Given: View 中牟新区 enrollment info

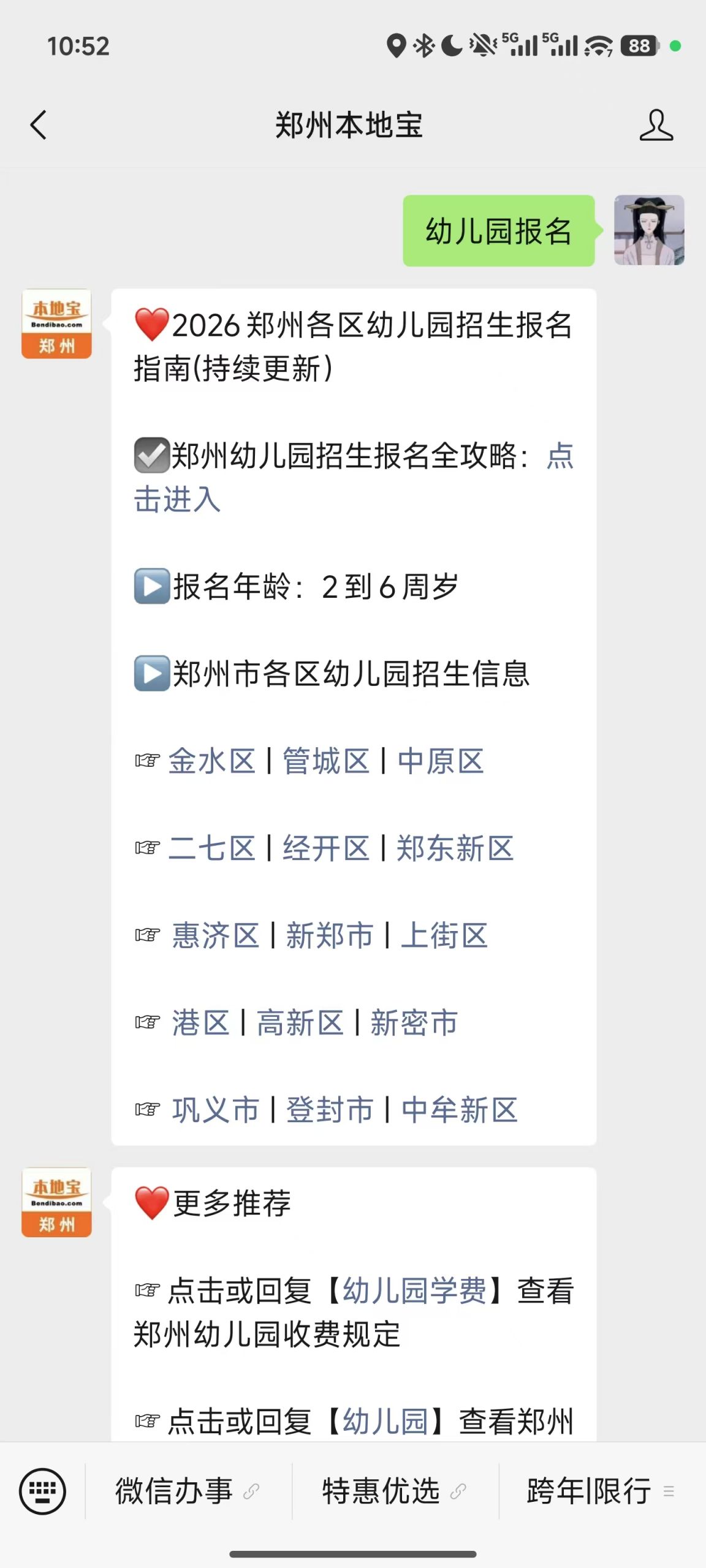Looking at the screenshot, I should [460, 1110].
